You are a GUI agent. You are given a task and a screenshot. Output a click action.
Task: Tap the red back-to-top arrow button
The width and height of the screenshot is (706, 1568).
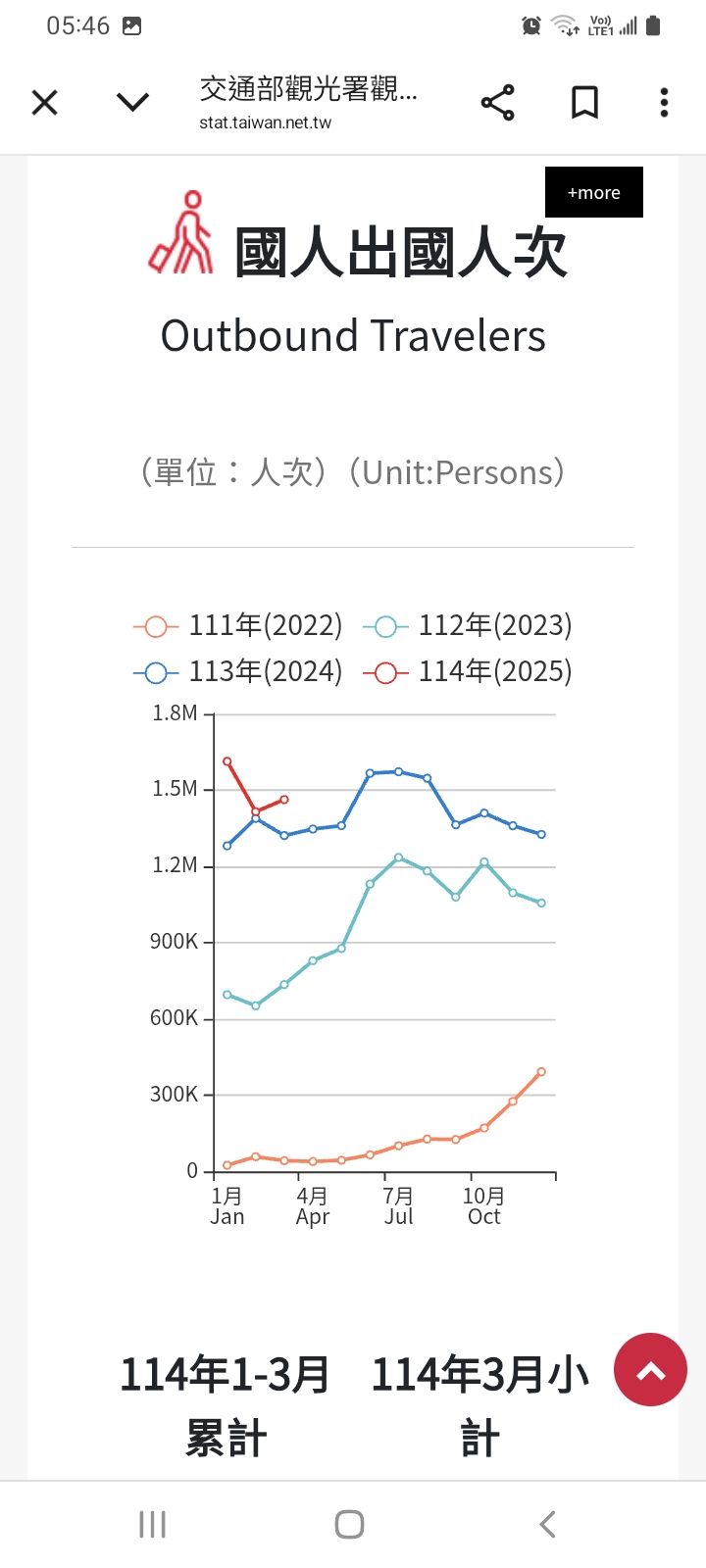click(650, 1370)
